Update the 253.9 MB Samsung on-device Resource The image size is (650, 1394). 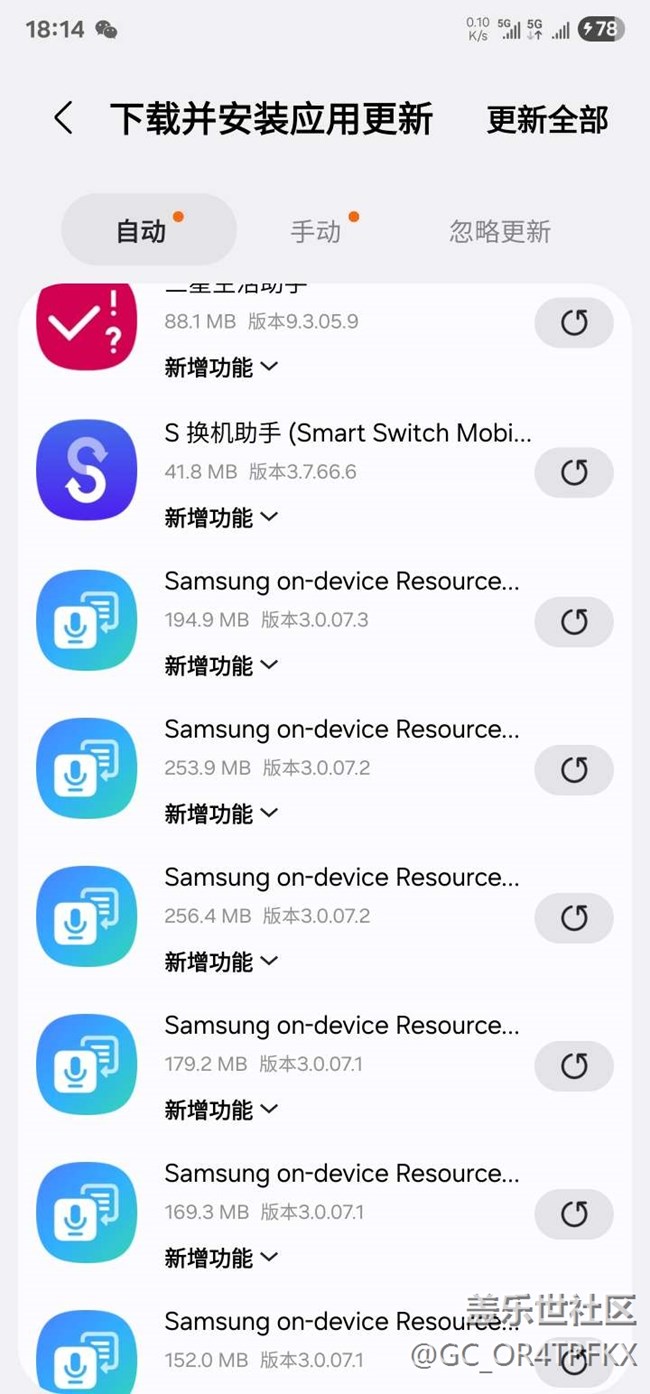573,769
